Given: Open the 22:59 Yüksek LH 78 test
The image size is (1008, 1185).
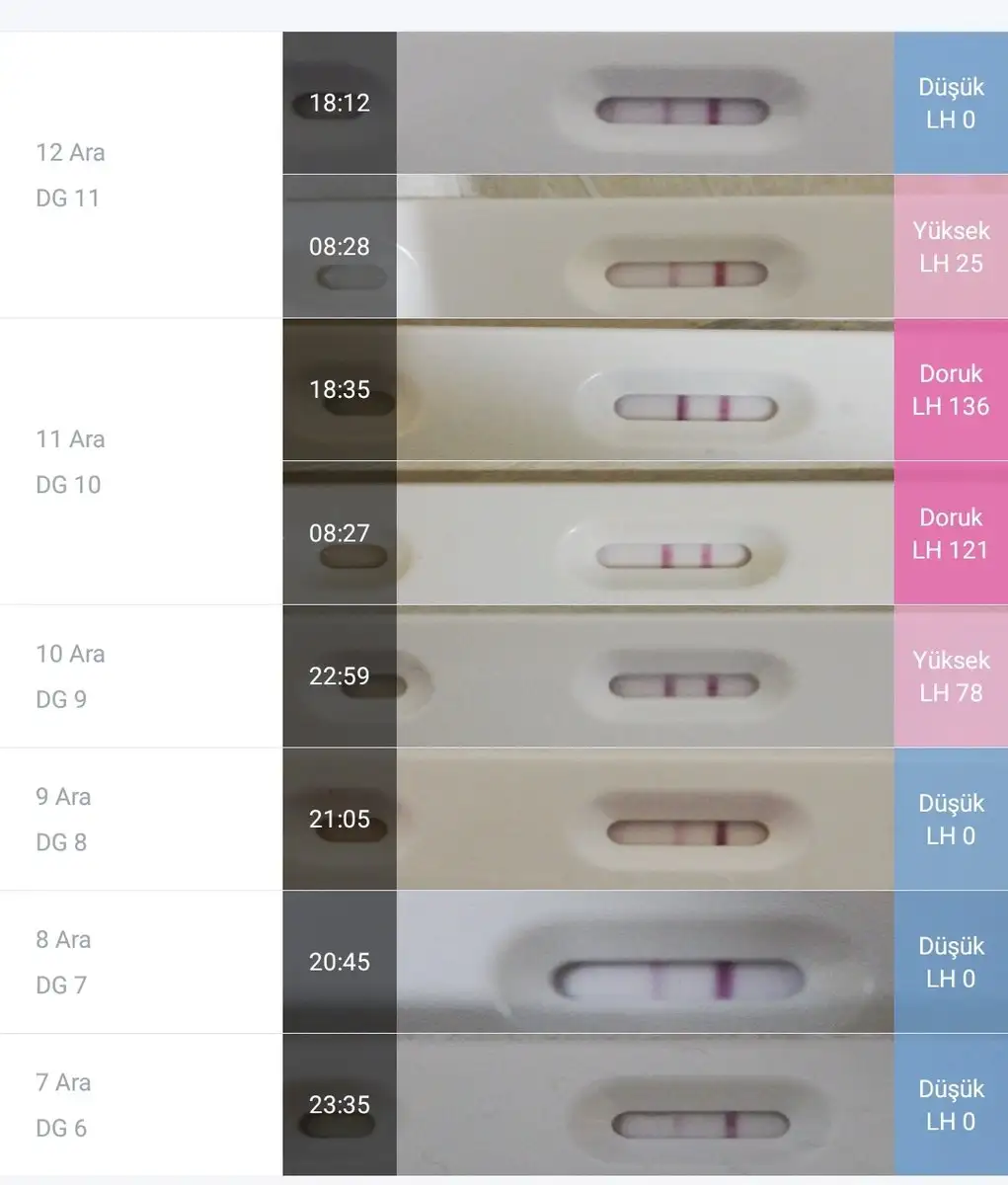Looking at the screenshot, I should (x=644, y=676).
